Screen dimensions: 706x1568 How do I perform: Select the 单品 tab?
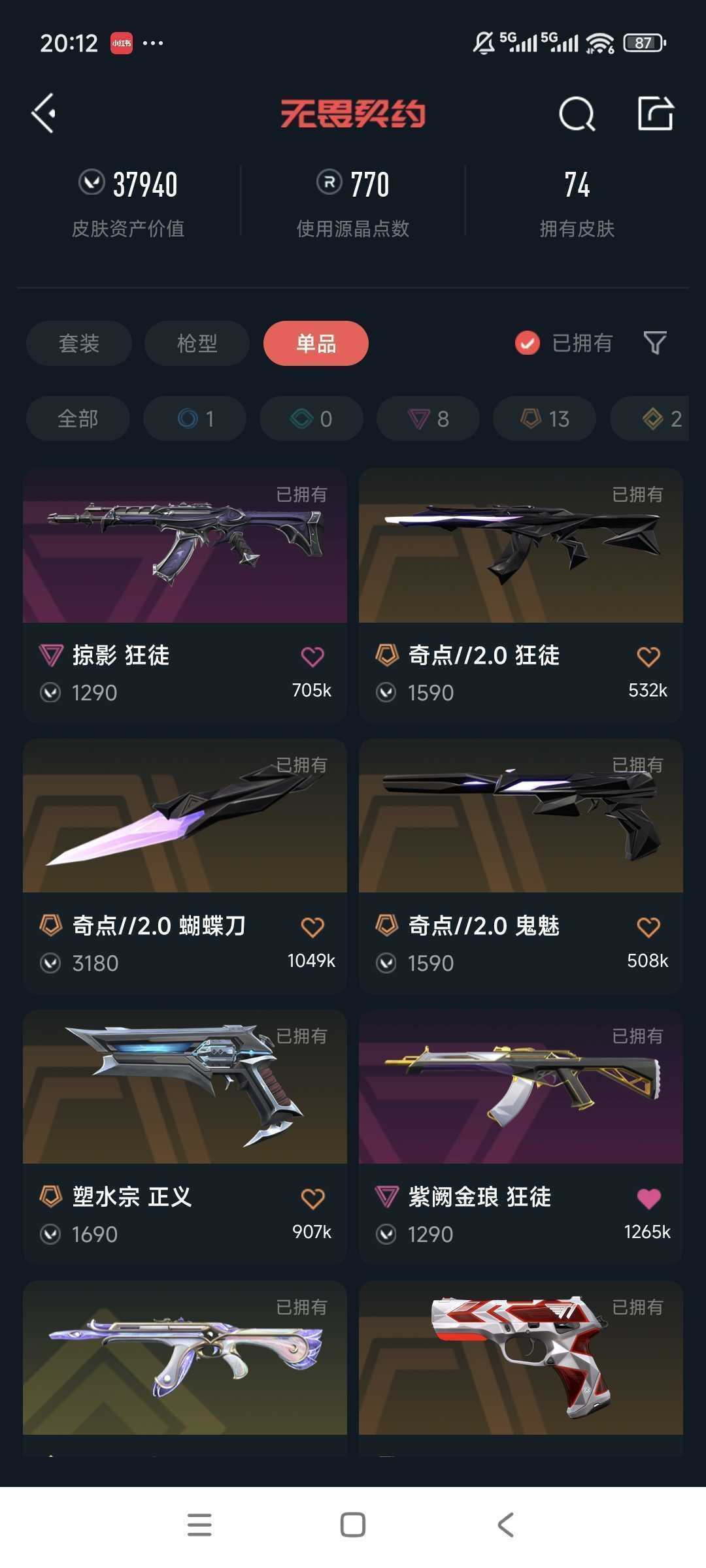tap(316, 343)
